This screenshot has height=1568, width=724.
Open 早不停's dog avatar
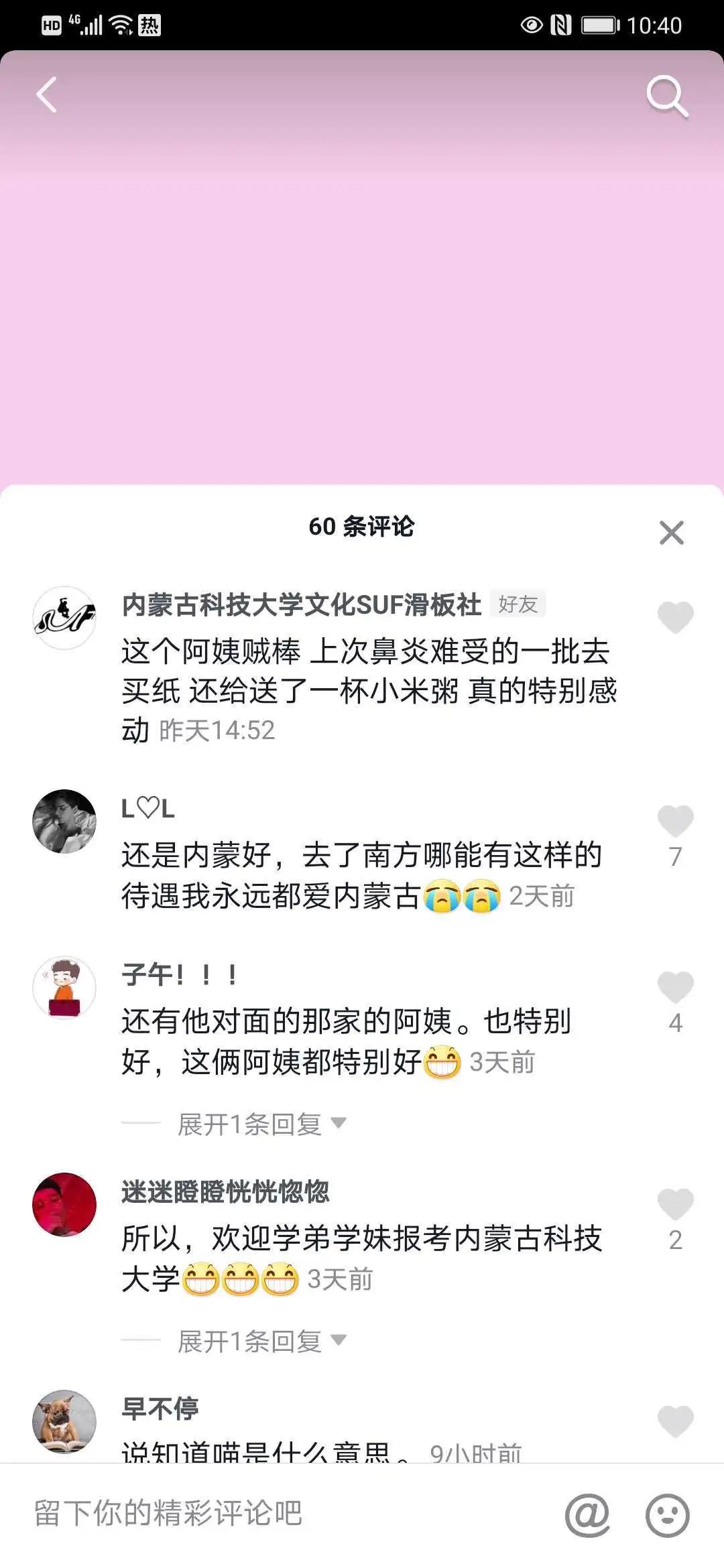[64, 1421]
